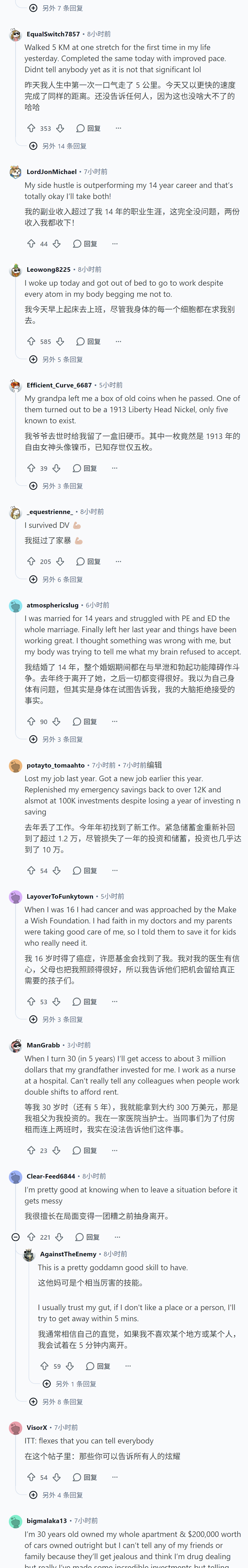Open overflow menu on Leowong8225's comment
Viewport: 248px width, 1568px height.
click(x=118, y=341)
